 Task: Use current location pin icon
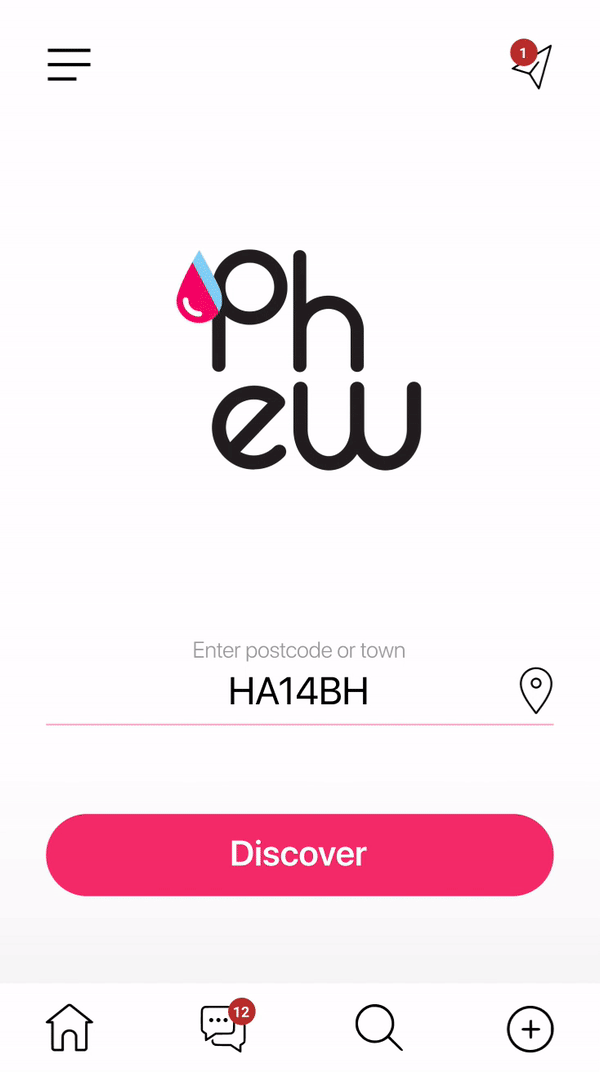point(536,691)
